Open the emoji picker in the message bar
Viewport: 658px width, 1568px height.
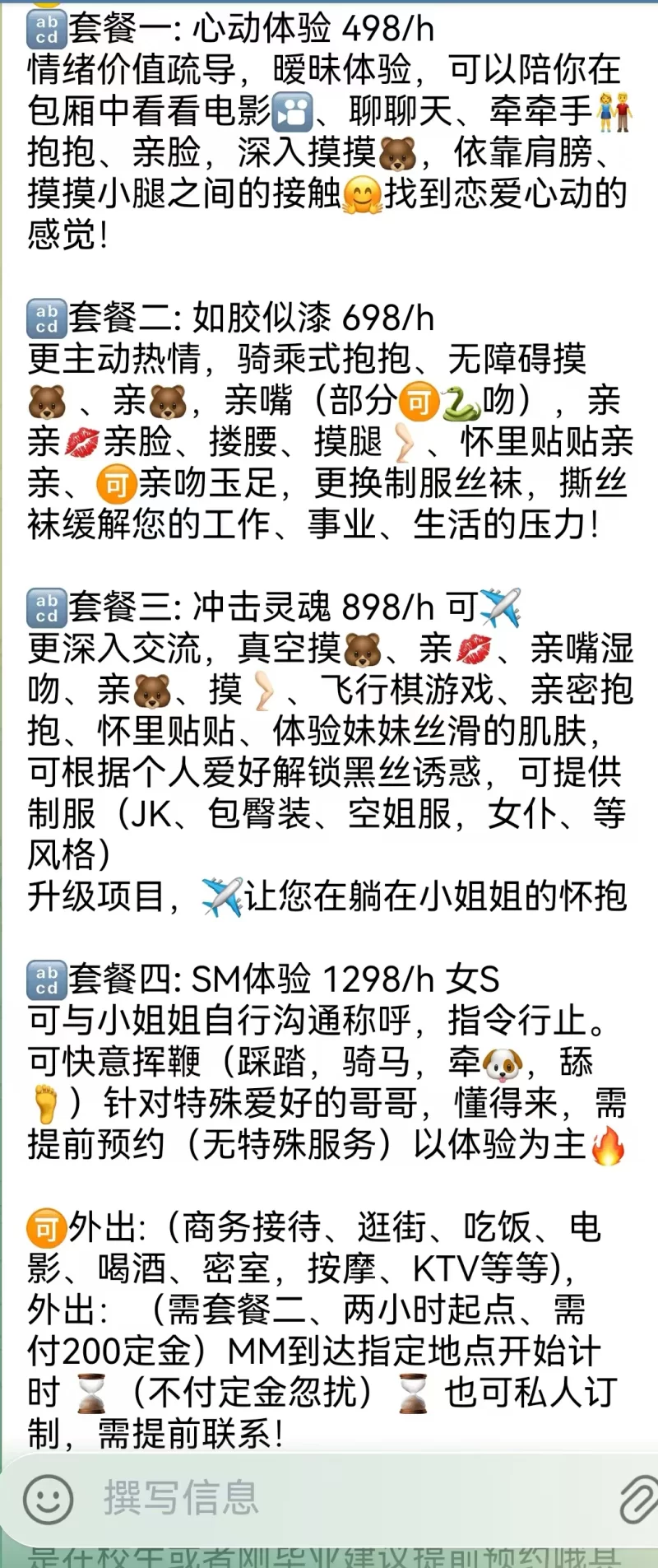point(48,1499)
